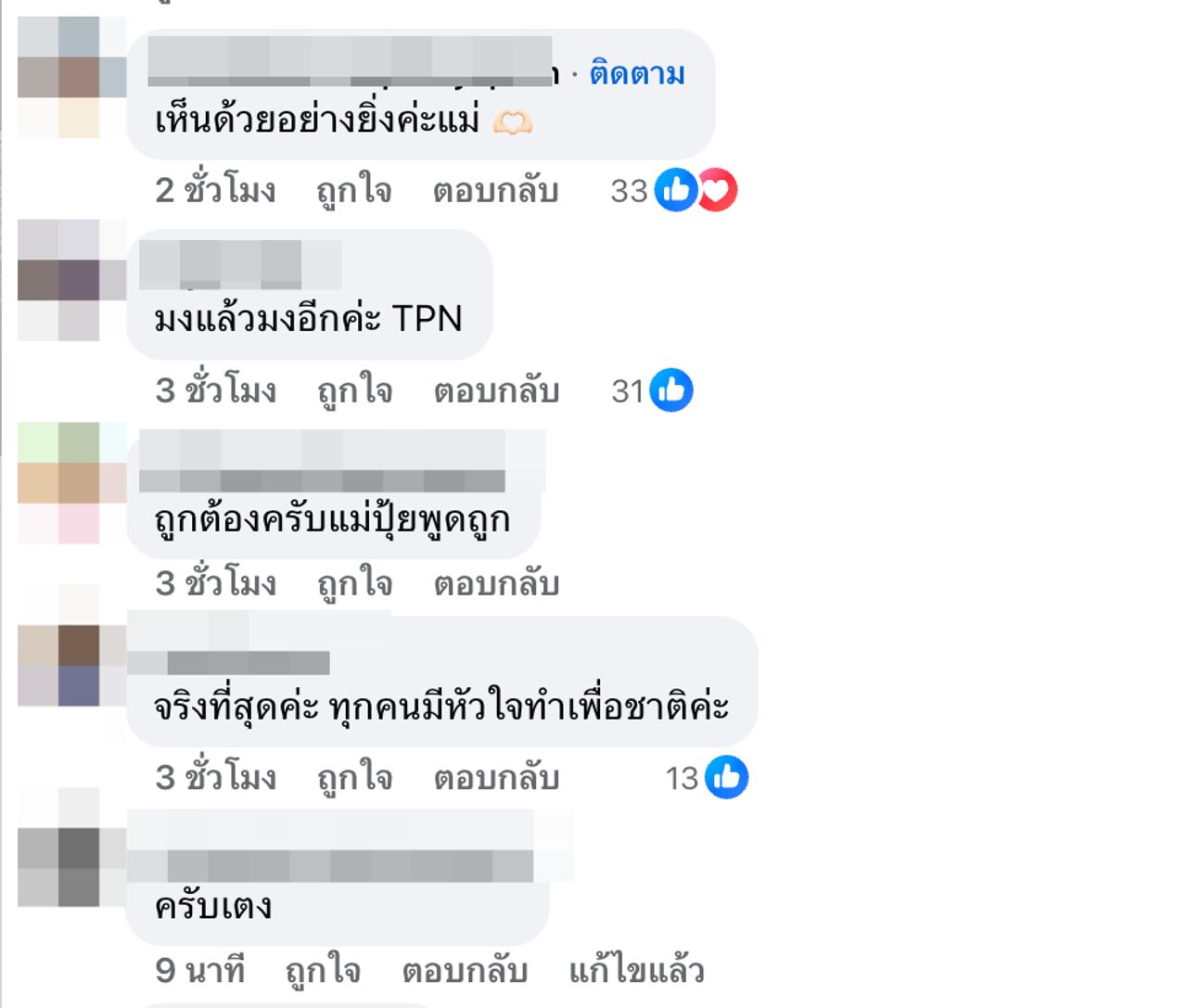Reply to the comment เห็นด้วยอย่างยิ่งค่ะแม่
The height and width of the screenshot is (1008, 1187).
[x=495, y=191]
